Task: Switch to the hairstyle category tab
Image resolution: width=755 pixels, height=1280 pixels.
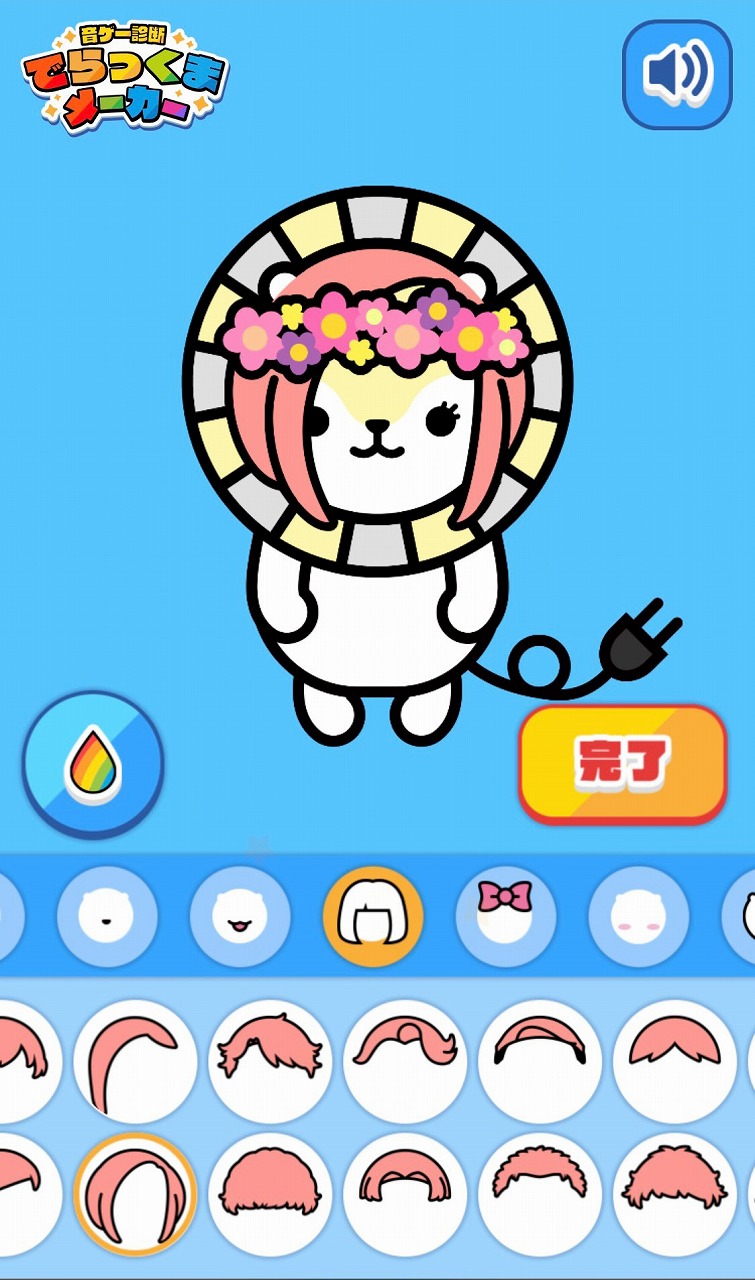Action: tap(373, 916)
